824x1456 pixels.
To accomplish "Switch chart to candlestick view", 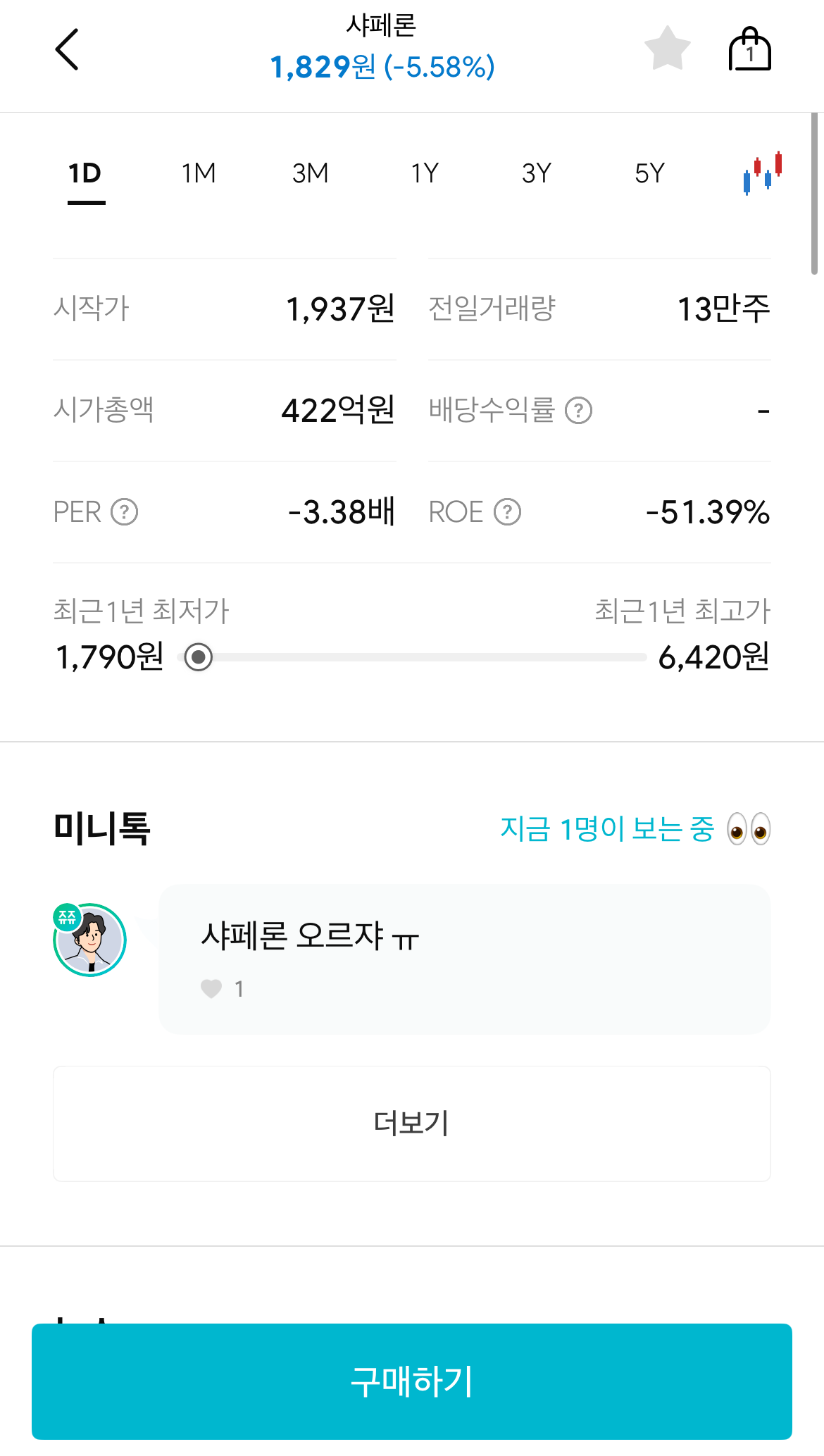I will pos(761,173).
